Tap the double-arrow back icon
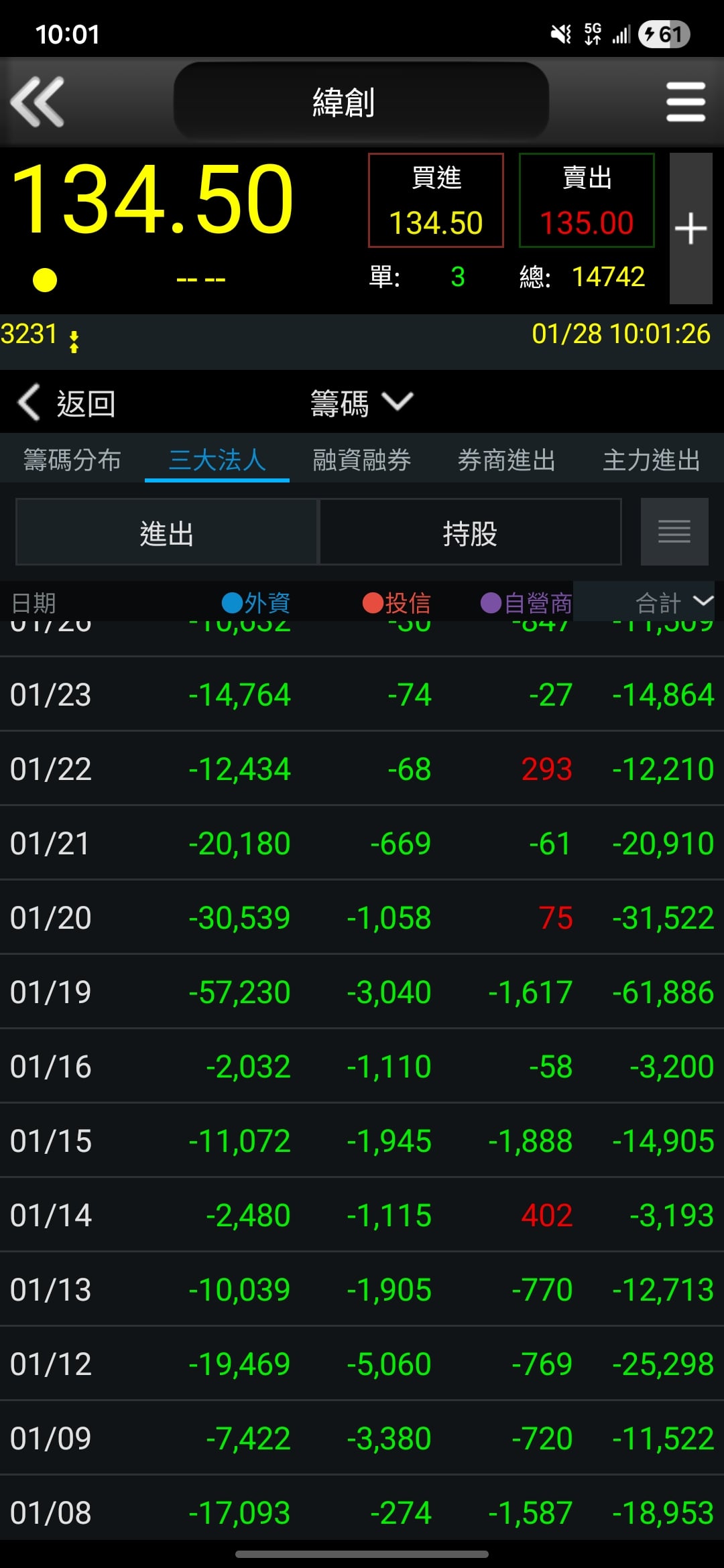This screenshot has height=1568, width=724. (38, 102)
